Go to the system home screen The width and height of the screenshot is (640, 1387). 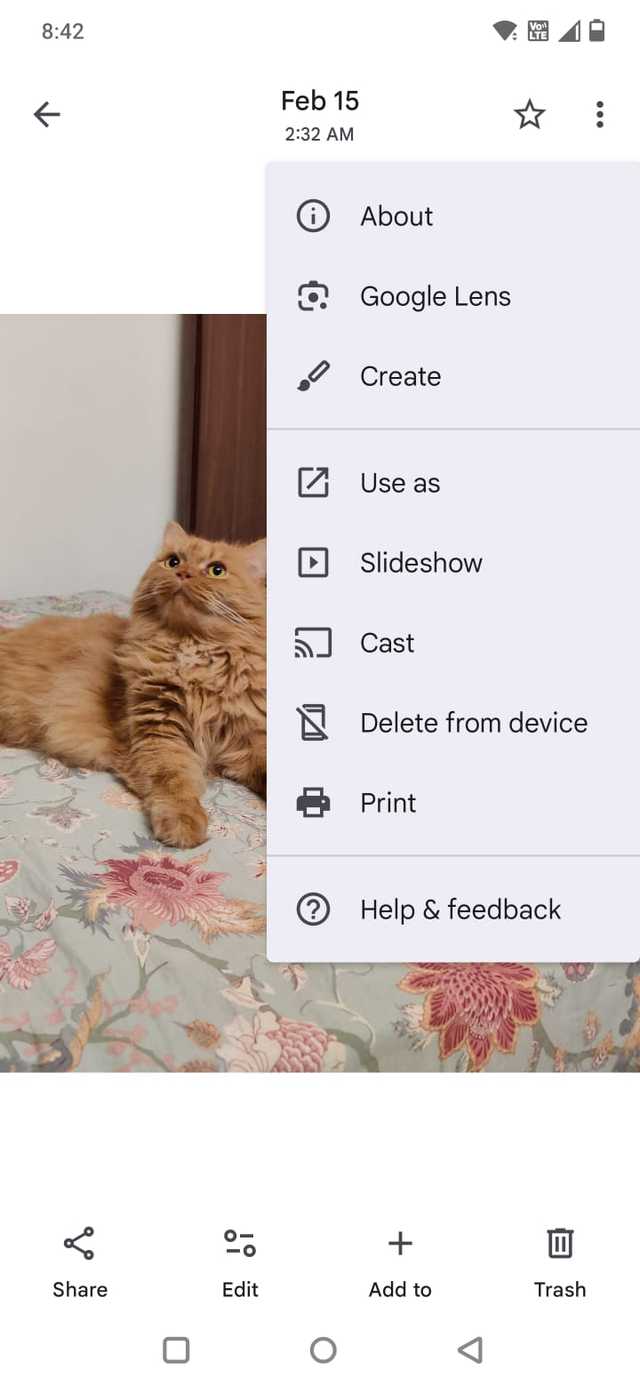coord(323,1350)
